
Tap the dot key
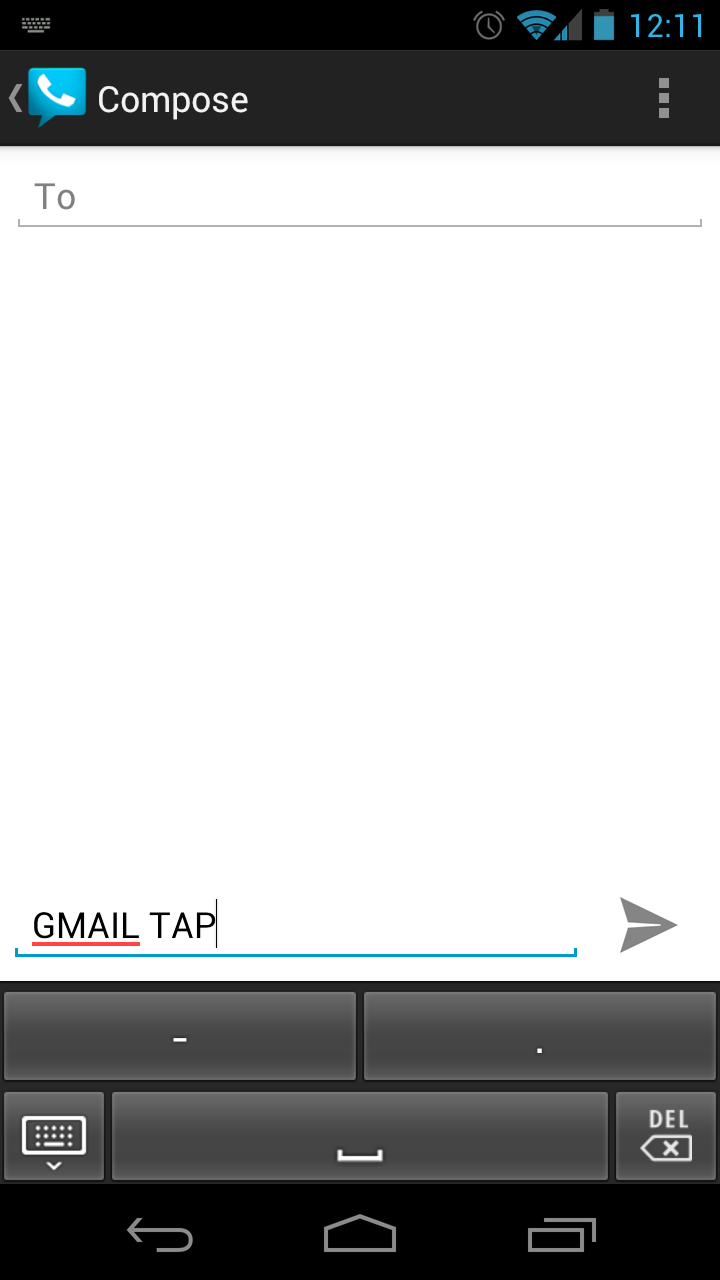pos(540,1036)
